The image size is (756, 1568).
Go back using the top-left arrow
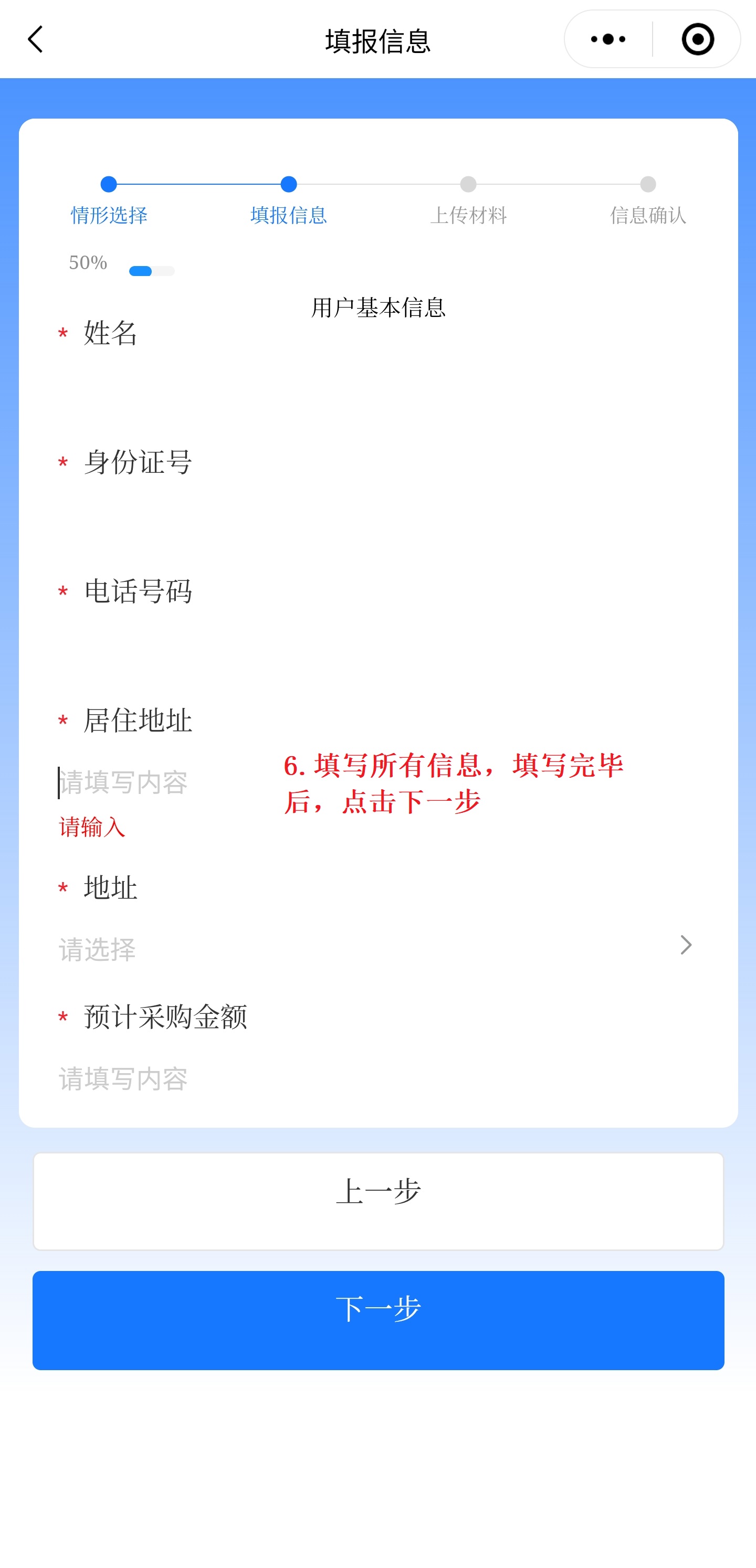(x=36, y=39)
